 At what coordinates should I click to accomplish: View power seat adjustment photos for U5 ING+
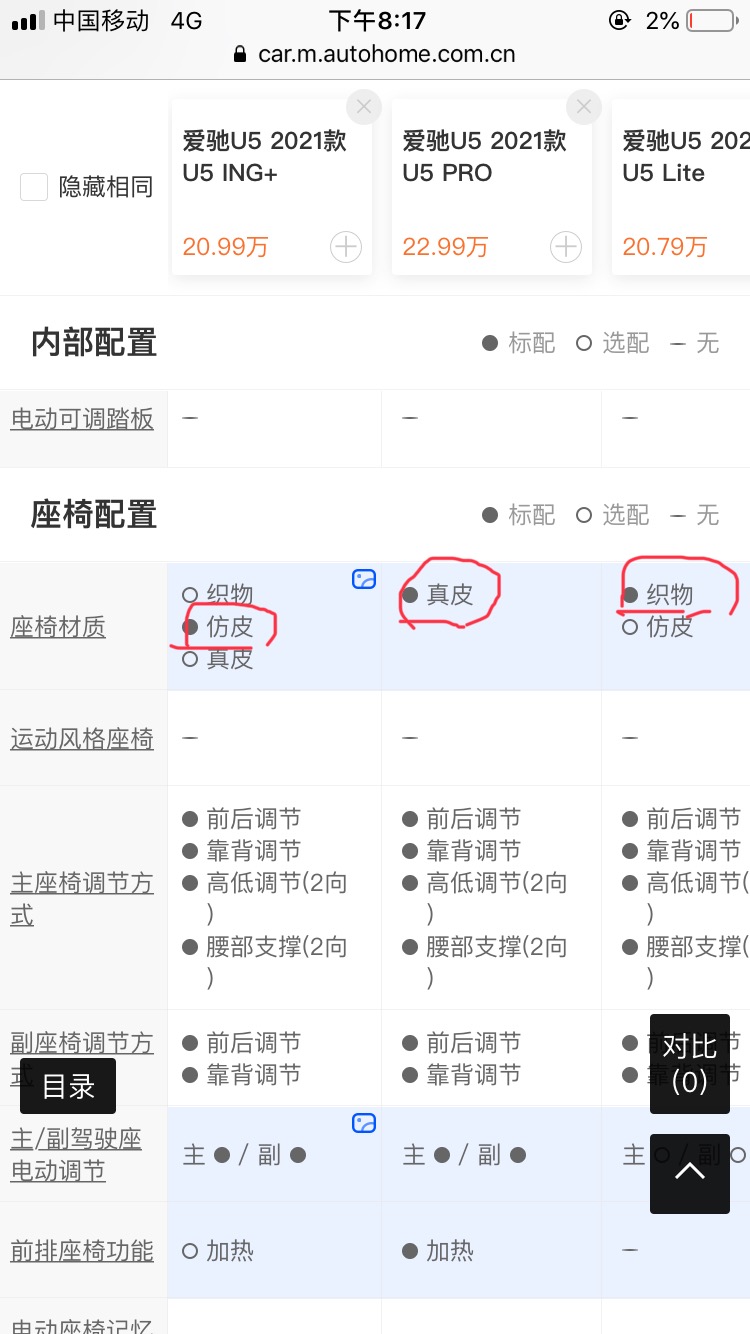(x=364, y=1123)
